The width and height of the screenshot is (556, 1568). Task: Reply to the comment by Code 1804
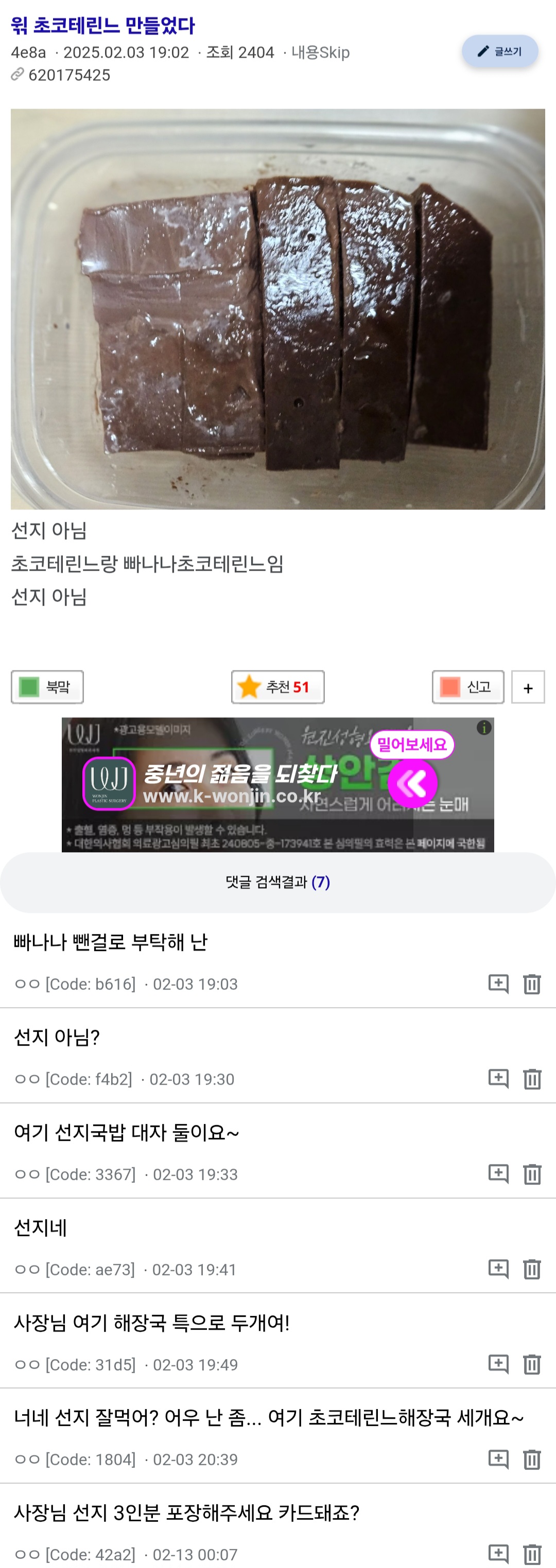[498, 1459]
